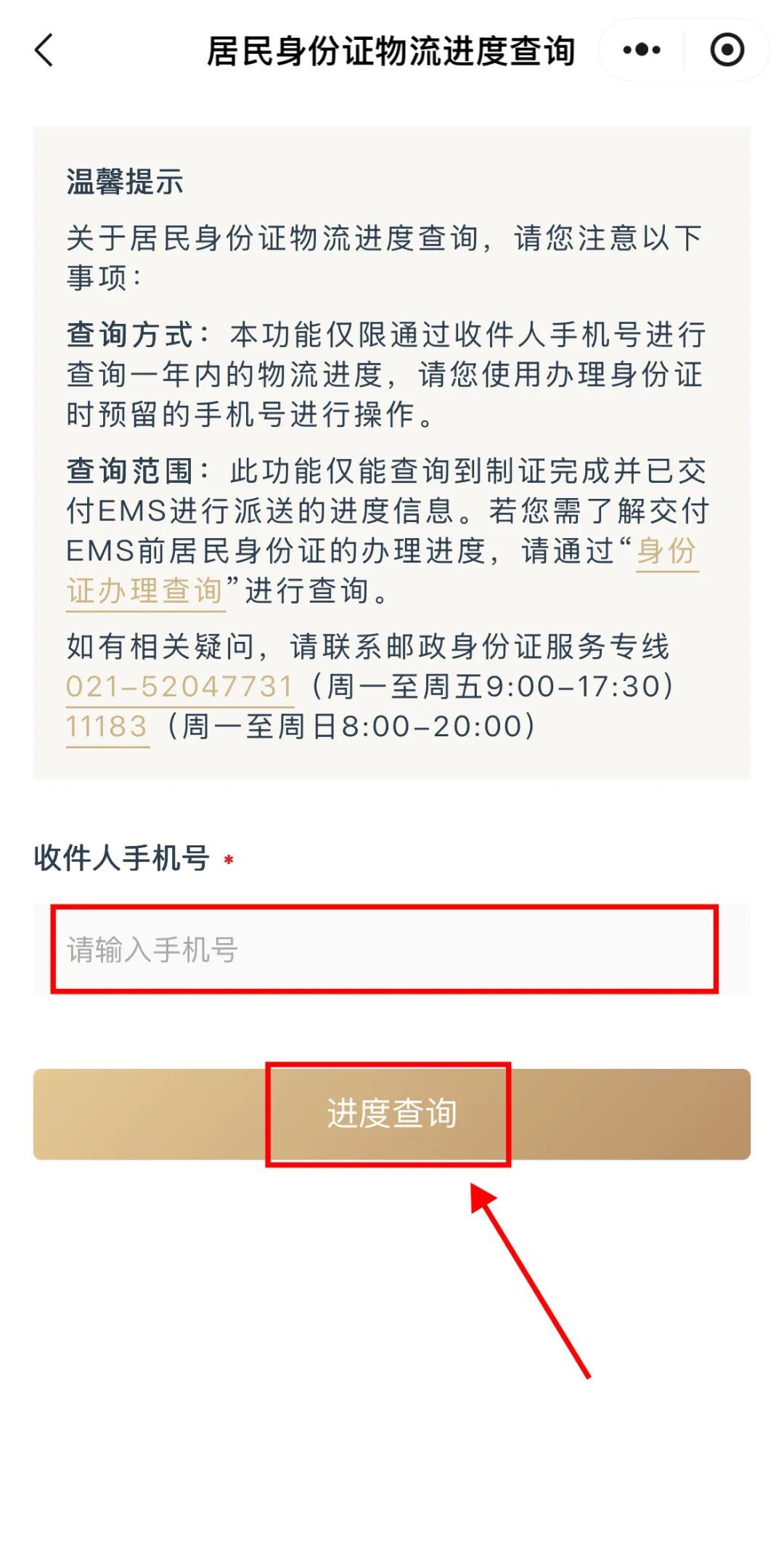
Task: Open the 身份证办理查询 link
Action: click(x=144, y=590)
